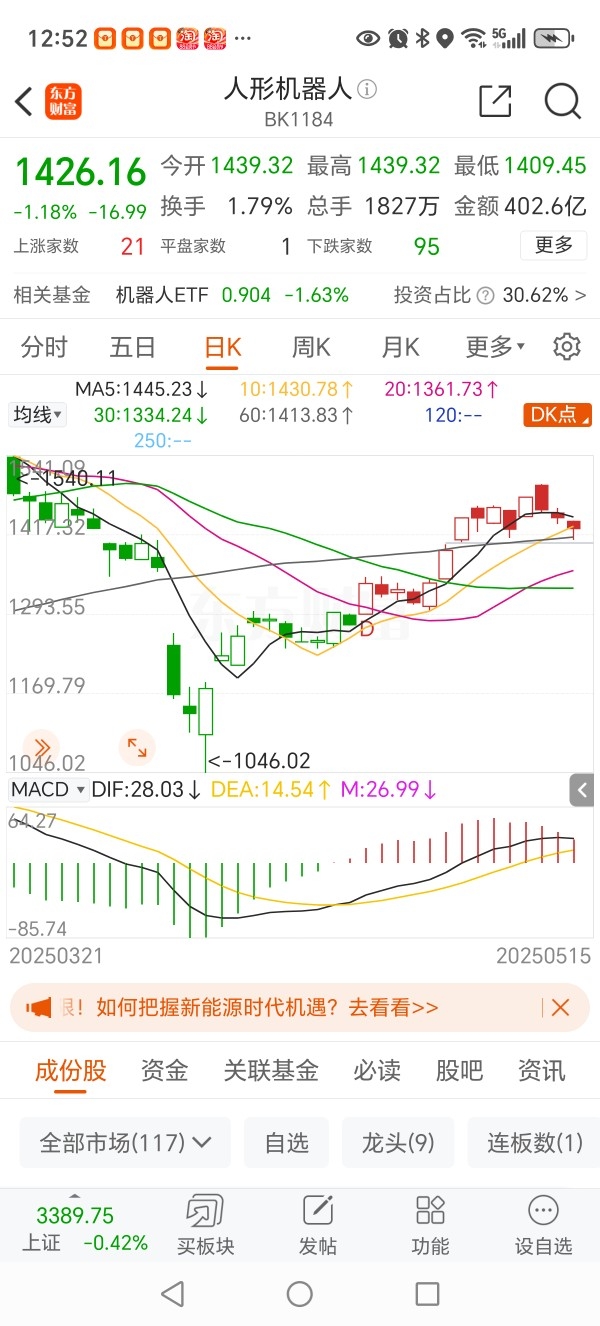Screen dimensions: 600x1326
Task: Expand the 更多 chart period dropdown
Action: [x=495, y=347]
